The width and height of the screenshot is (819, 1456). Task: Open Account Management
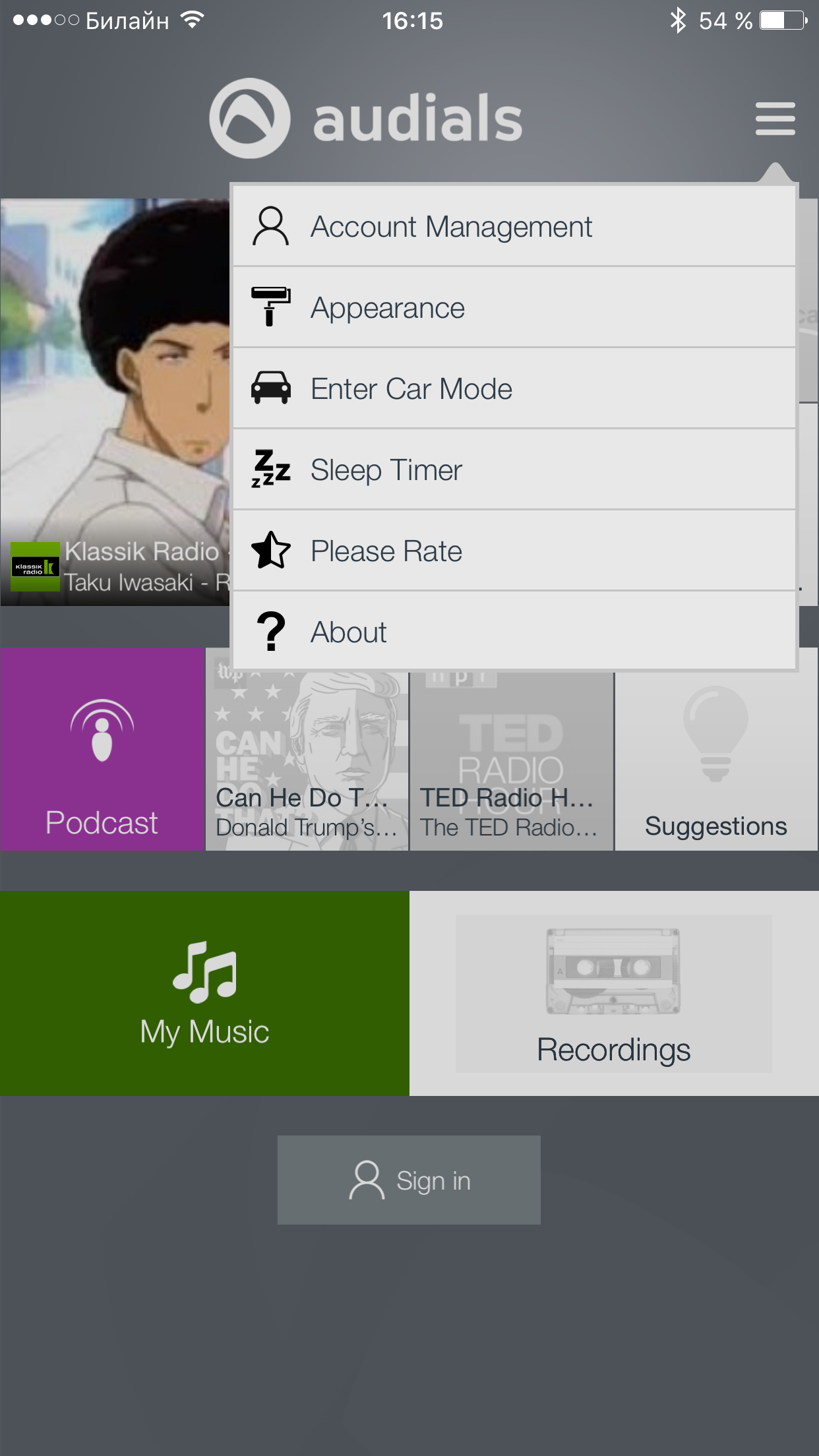click(514, 226)
